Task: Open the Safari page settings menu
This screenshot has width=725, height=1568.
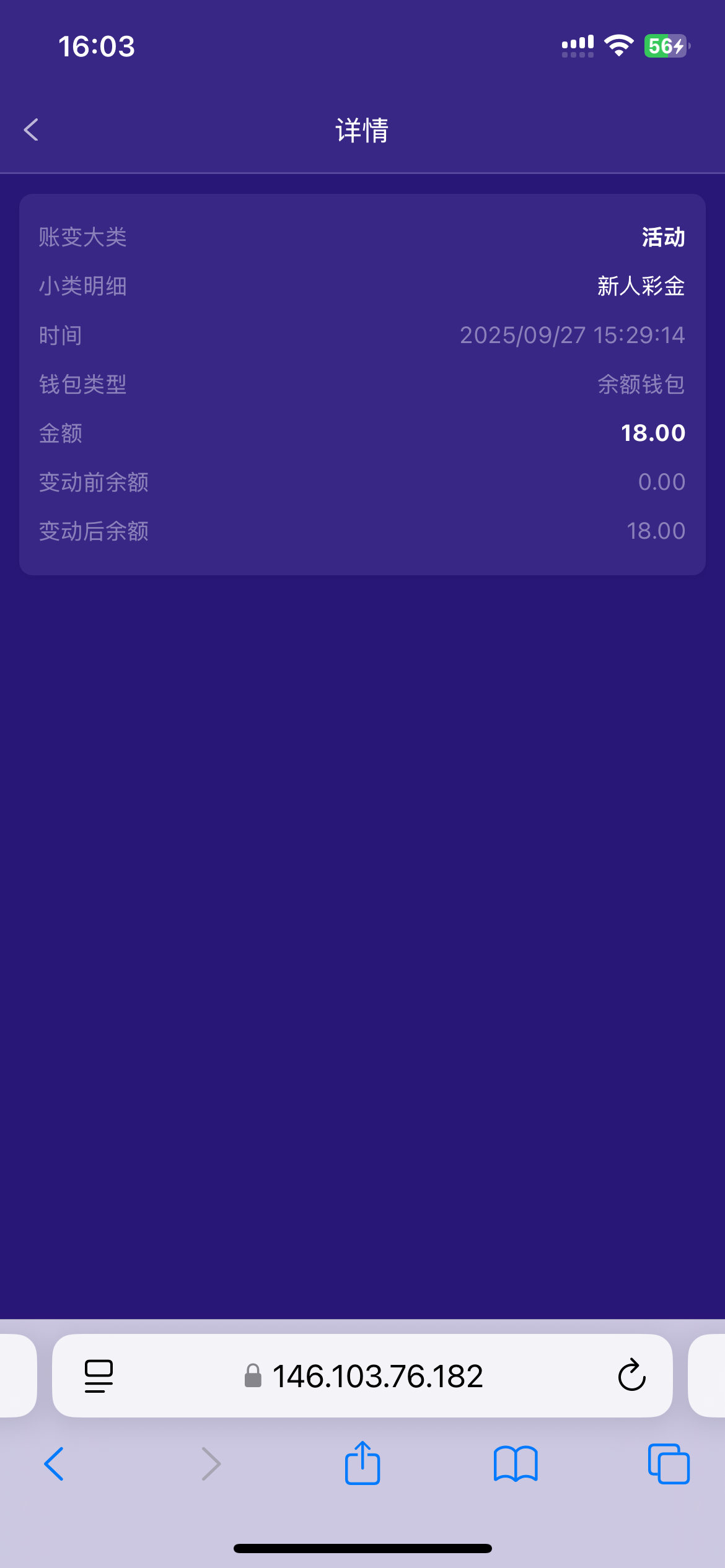Action: pos(99,1376)
